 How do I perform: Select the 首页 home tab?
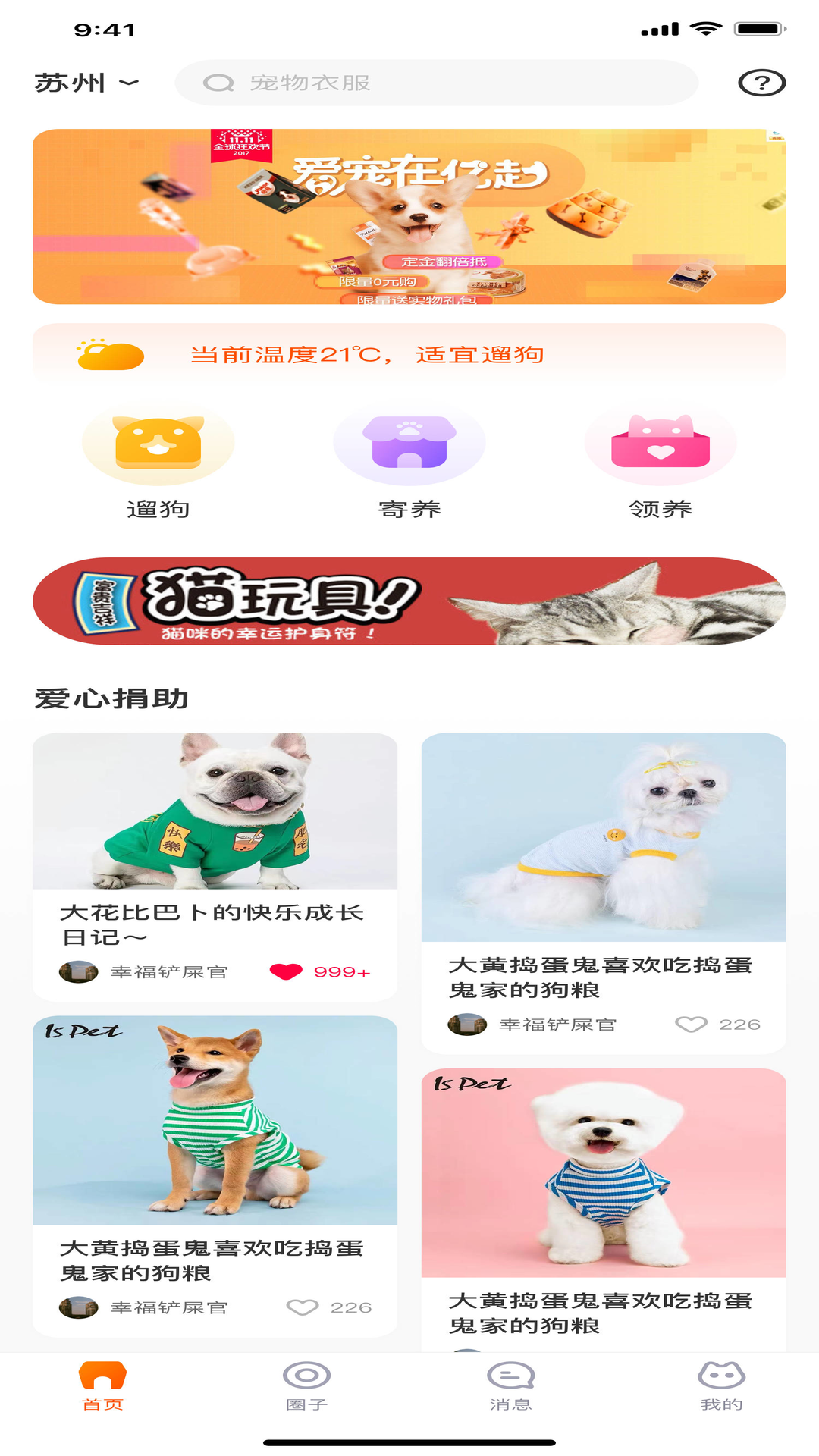(x=102, y=1385)
